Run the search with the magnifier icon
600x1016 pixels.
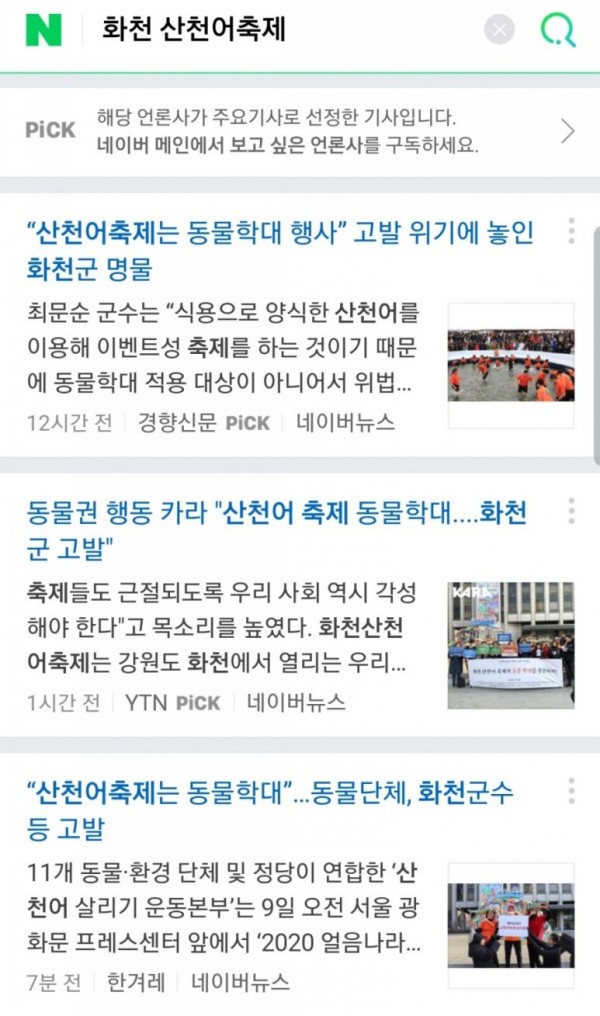pos(558,30)
